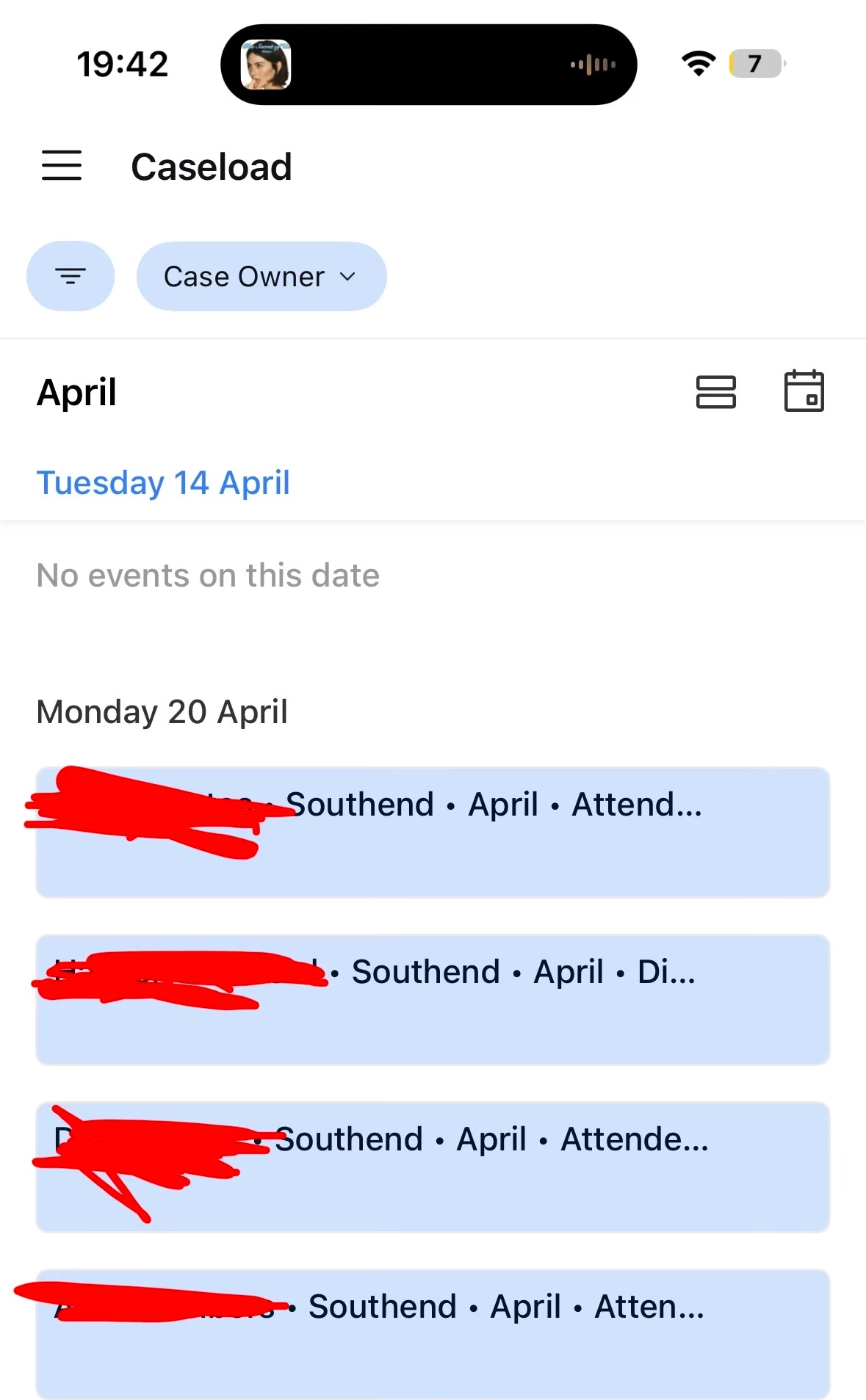Viewport: 866px width, 1400px height.
Task: Open the hamburger navigation menu
Action: pos(62,166)
